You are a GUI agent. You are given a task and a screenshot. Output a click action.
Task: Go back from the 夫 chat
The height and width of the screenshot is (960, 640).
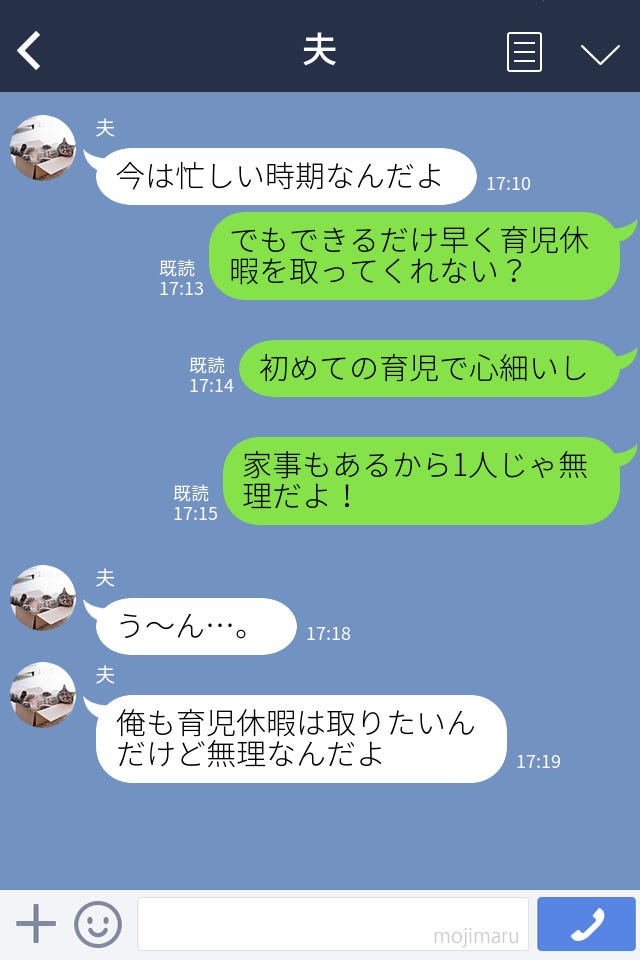pos(30,51)
